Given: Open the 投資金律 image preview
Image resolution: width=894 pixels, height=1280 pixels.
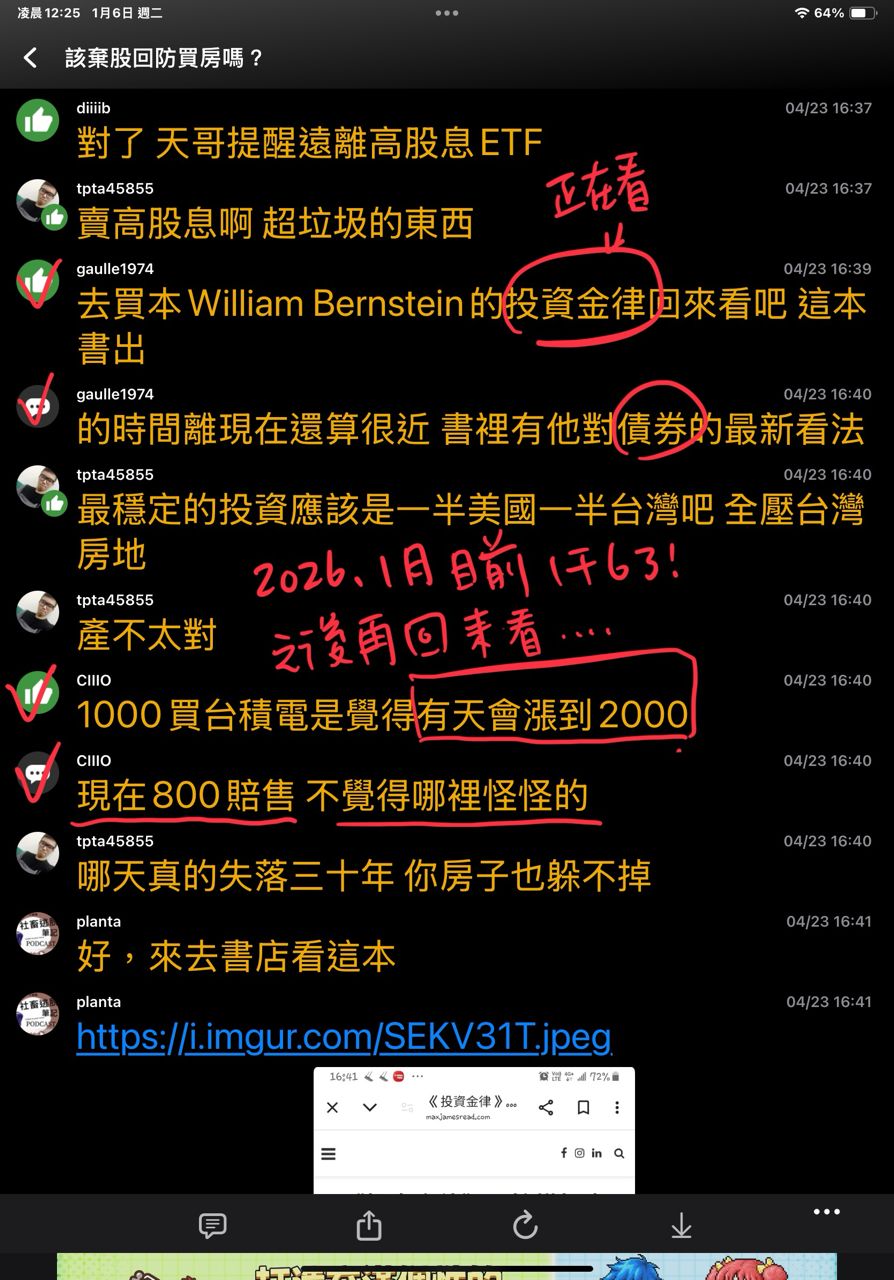Looking at the screenshot, I should pos(474,1130).
